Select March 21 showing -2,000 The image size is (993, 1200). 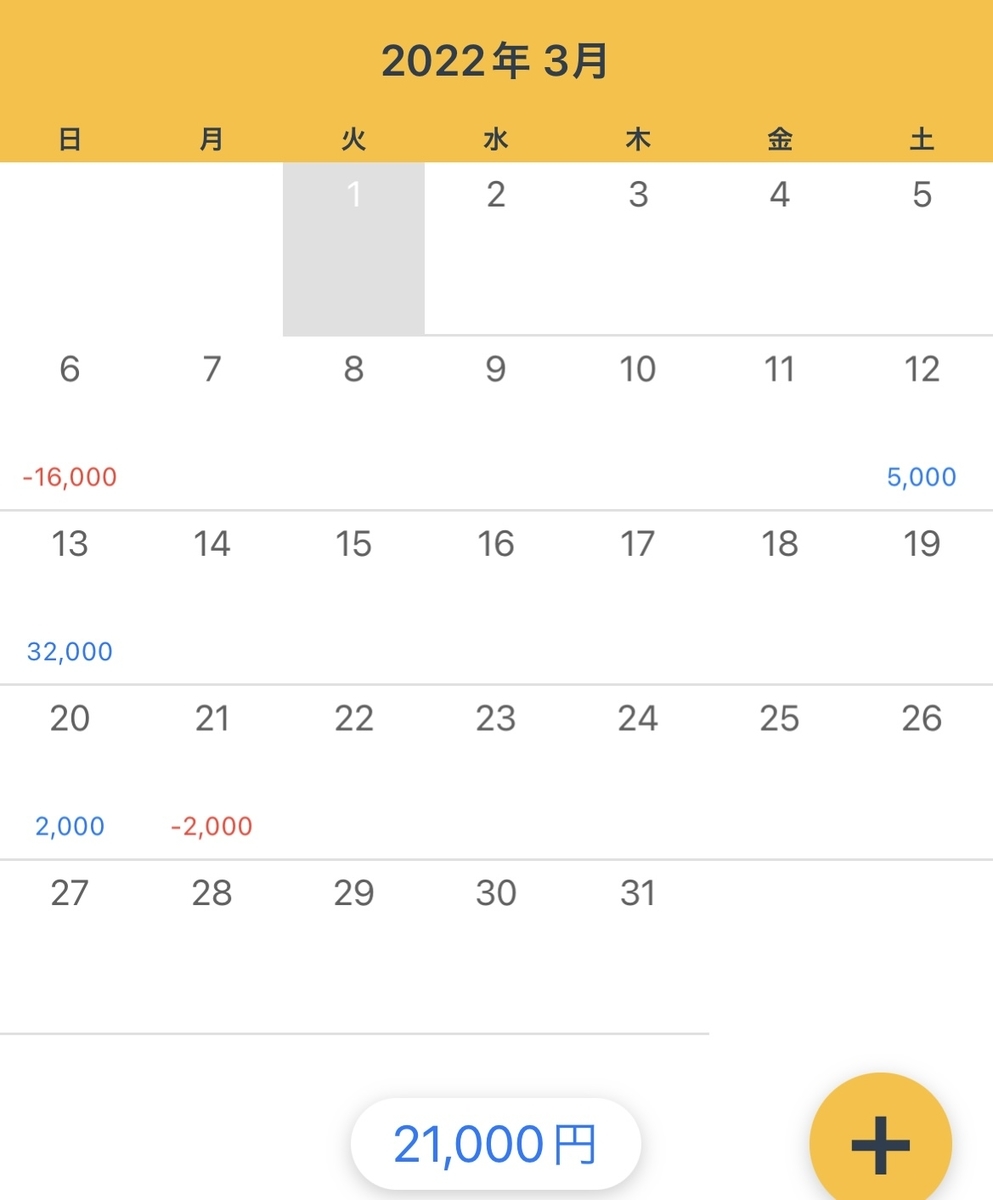(212, 772)
